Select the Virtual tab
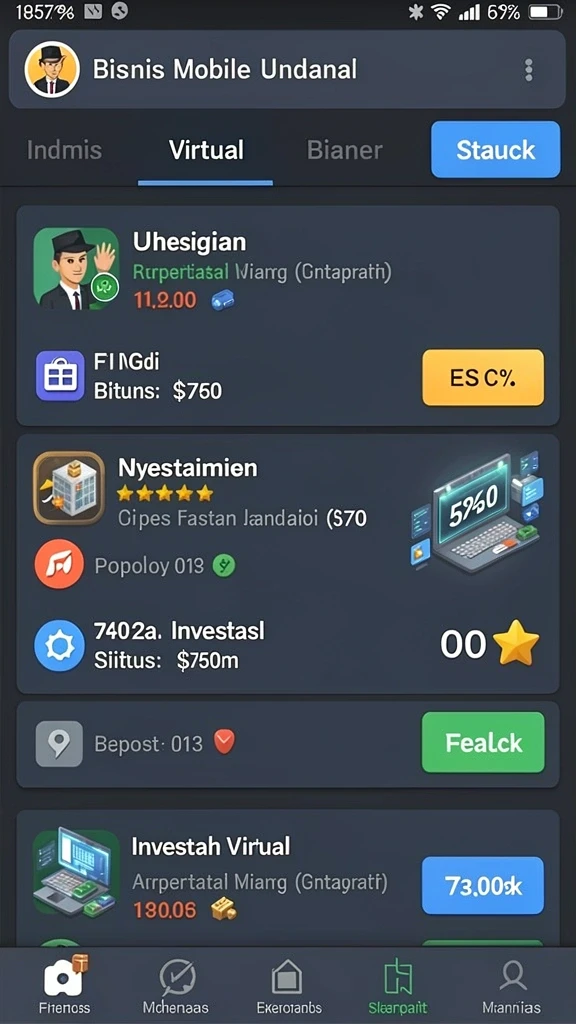The image size is (576, 1024). tap(206, 150)
